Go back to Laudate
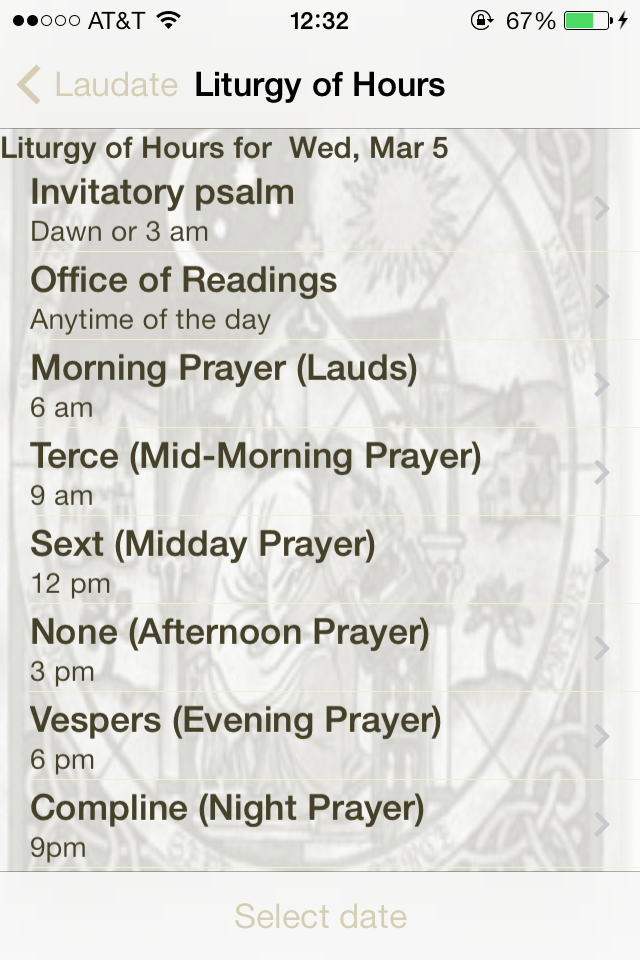Image resolution: width=640 pixels, height=960 pixels. 98,85
